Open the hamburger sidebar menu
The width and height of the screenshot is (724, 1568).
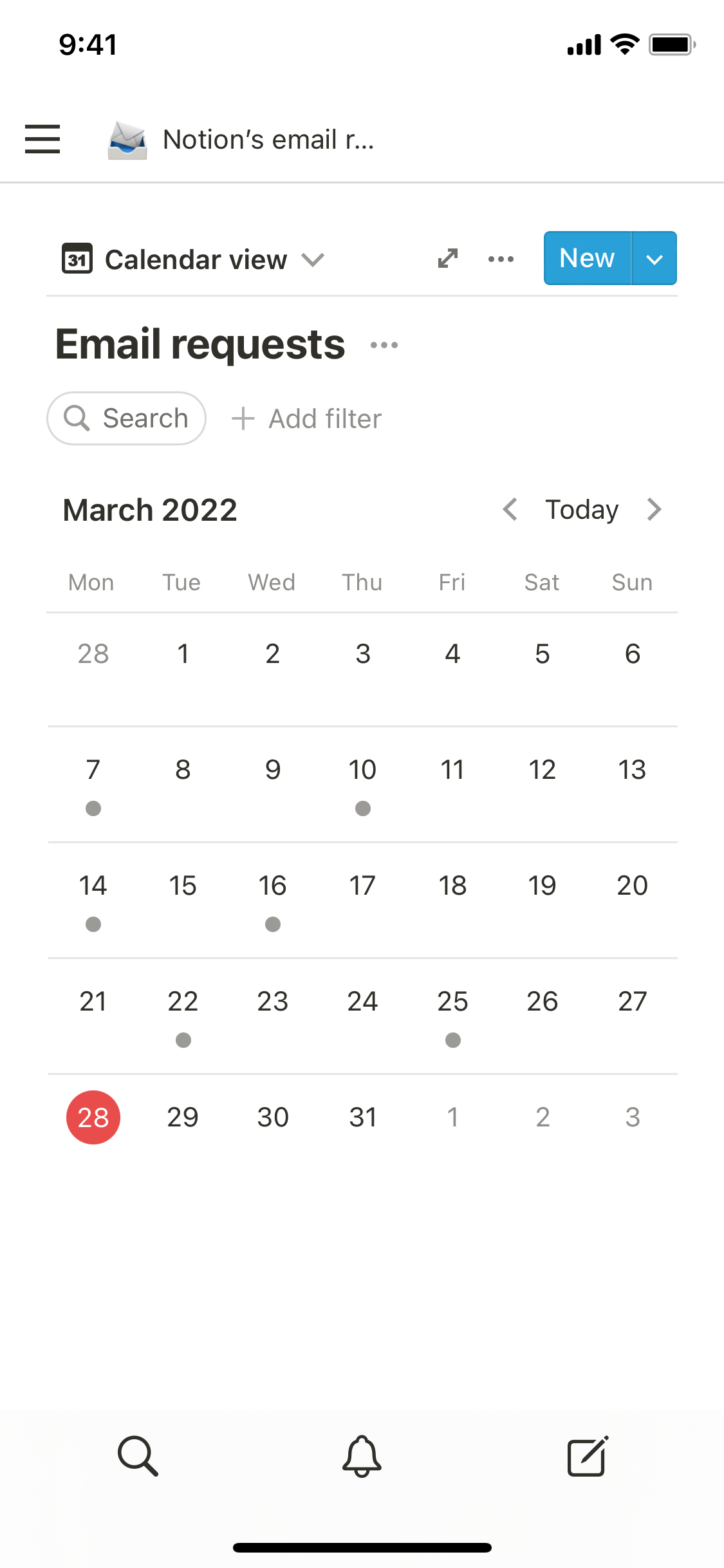tap(42, 139)
